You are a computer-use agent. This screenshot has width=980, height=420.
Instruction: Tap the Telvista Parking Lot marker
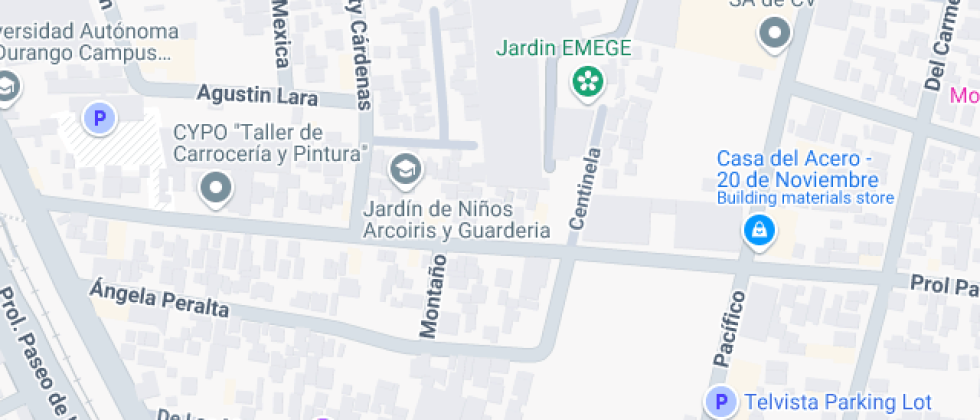(x=718, y=402)
